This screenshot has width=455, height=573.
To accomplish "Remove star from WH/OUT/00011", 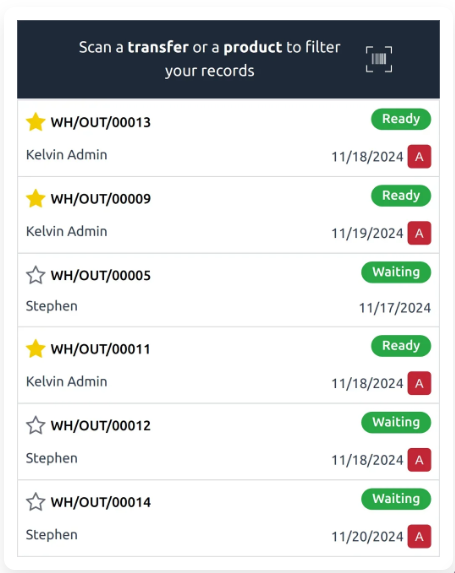I will tap(35, 349).
